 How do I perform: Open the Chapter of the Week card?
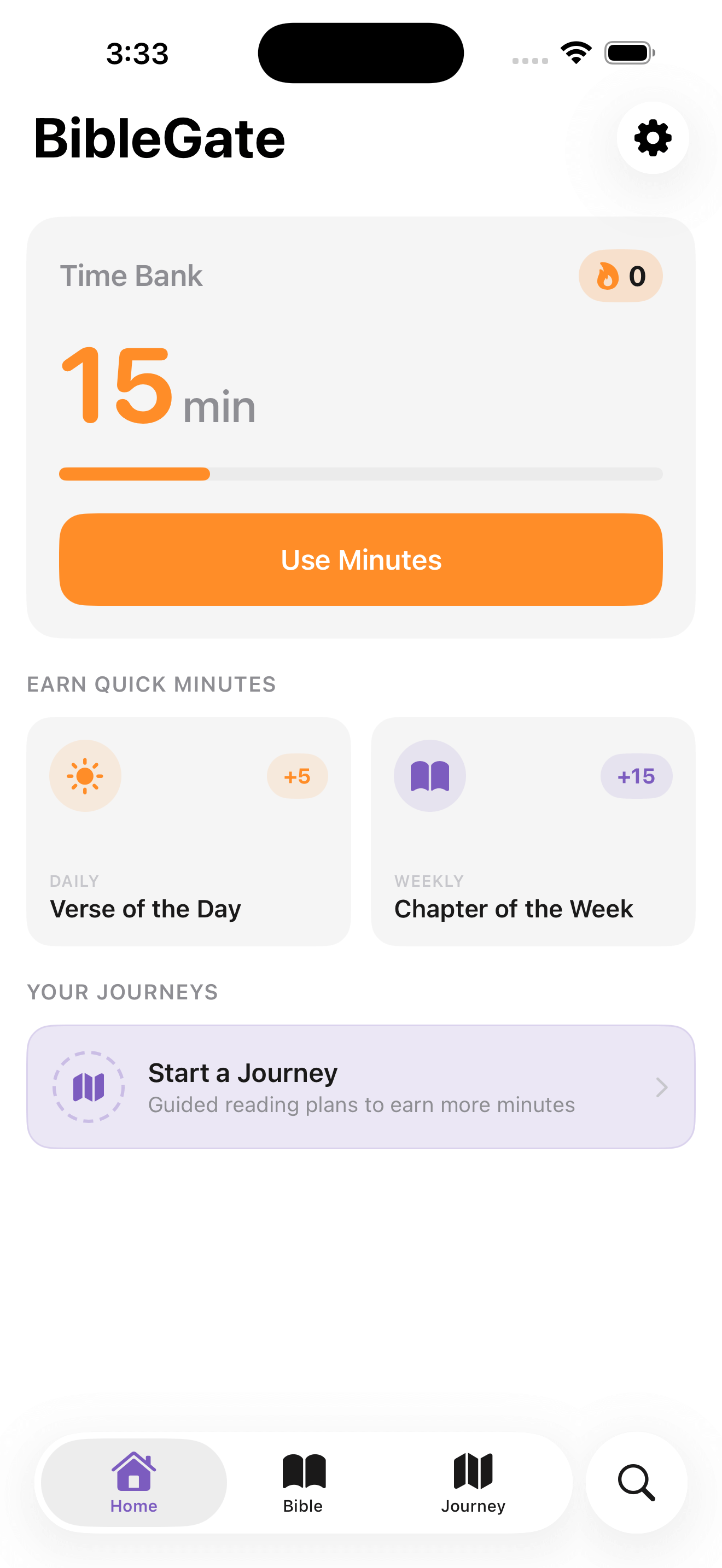[533, 831]
